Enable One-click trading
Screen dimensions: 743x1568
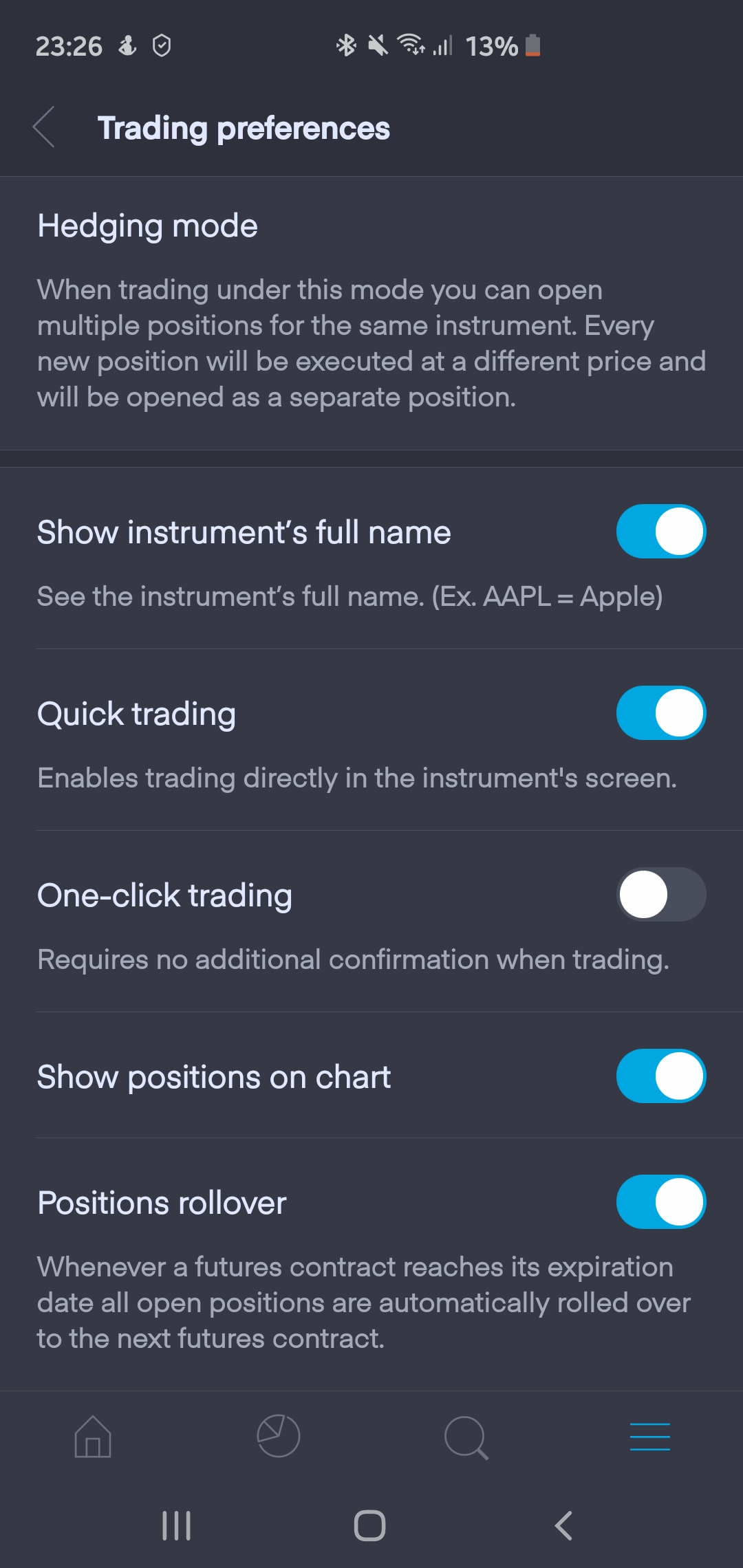(660, 895)
